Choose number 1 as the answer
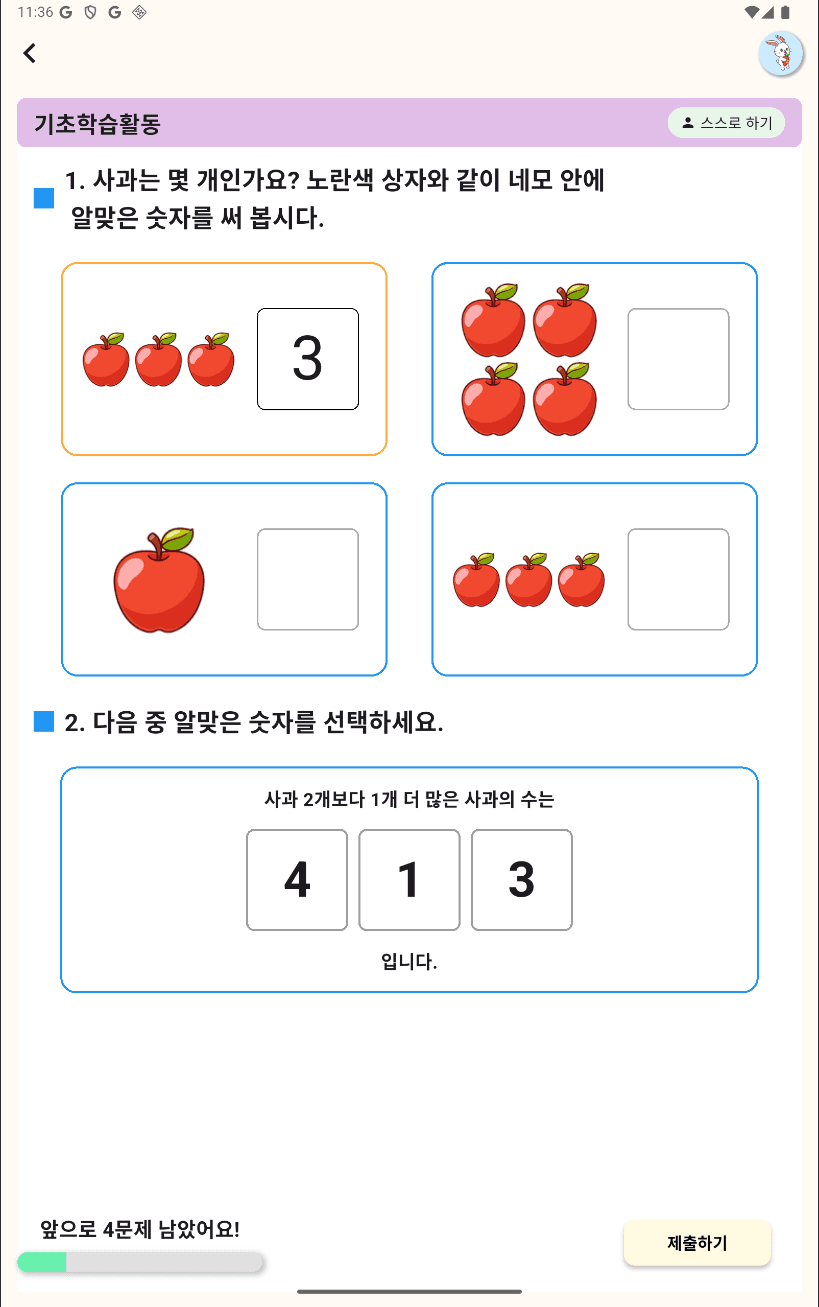The width and height of the screenshot is (819, 1307). 409,880
